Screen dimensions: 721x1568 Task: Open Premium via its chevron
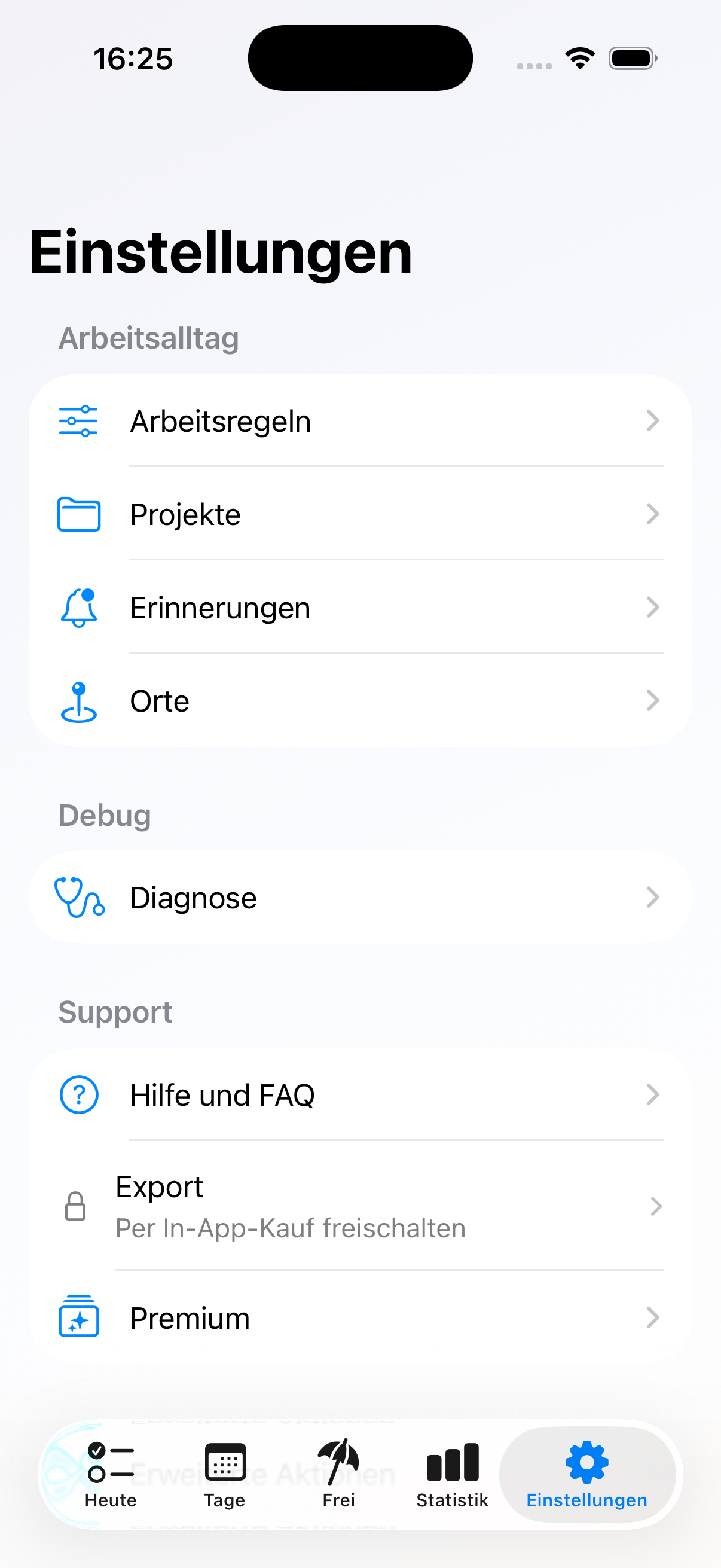653,1318
